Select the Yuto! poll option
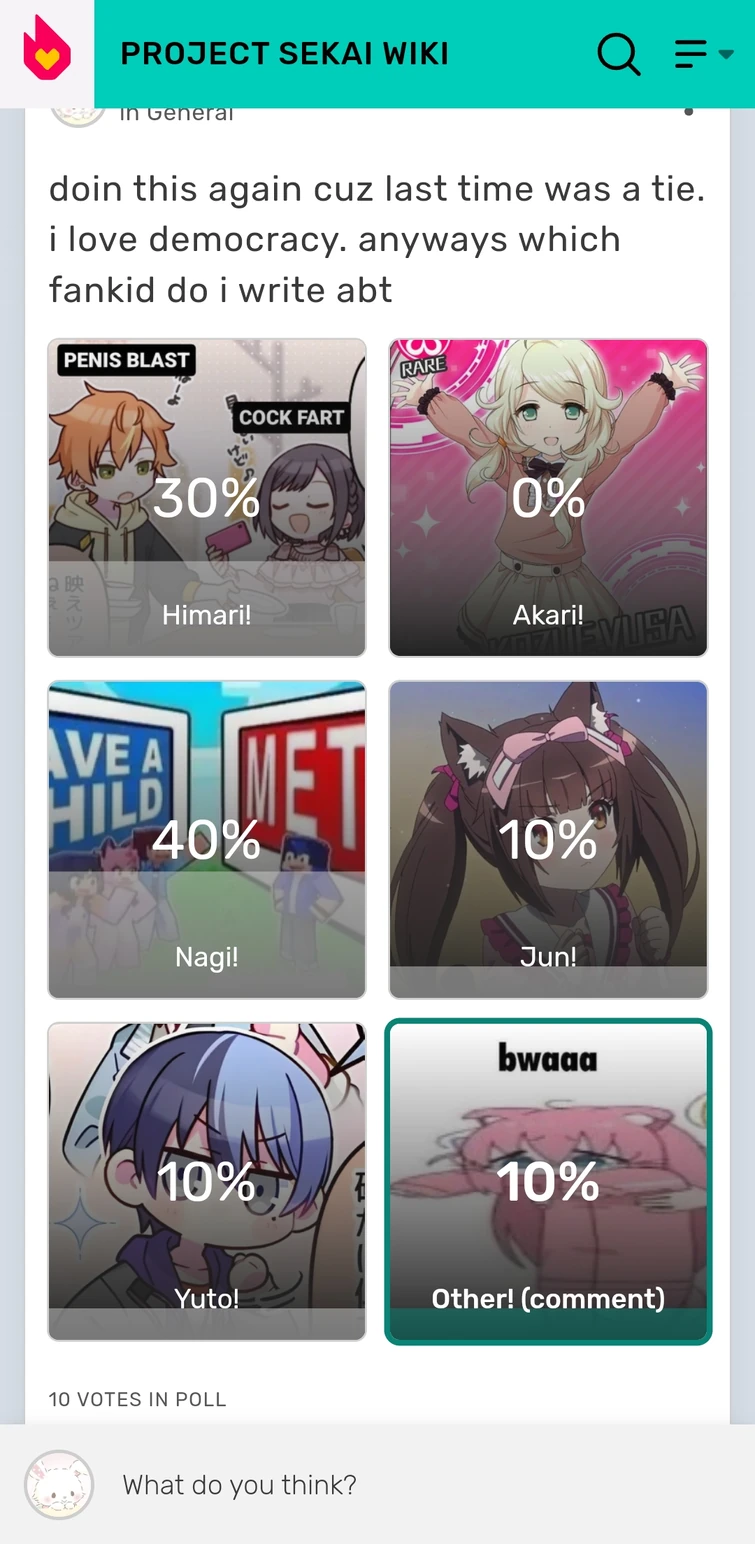 point(206,1181)
